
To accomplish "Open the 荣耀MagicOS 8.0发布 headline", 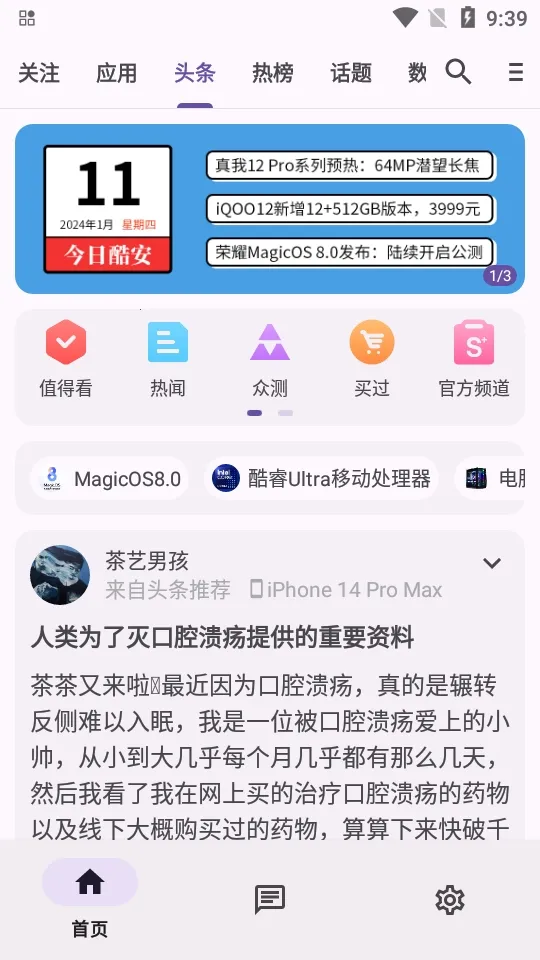I will click(x=350, y=252).
